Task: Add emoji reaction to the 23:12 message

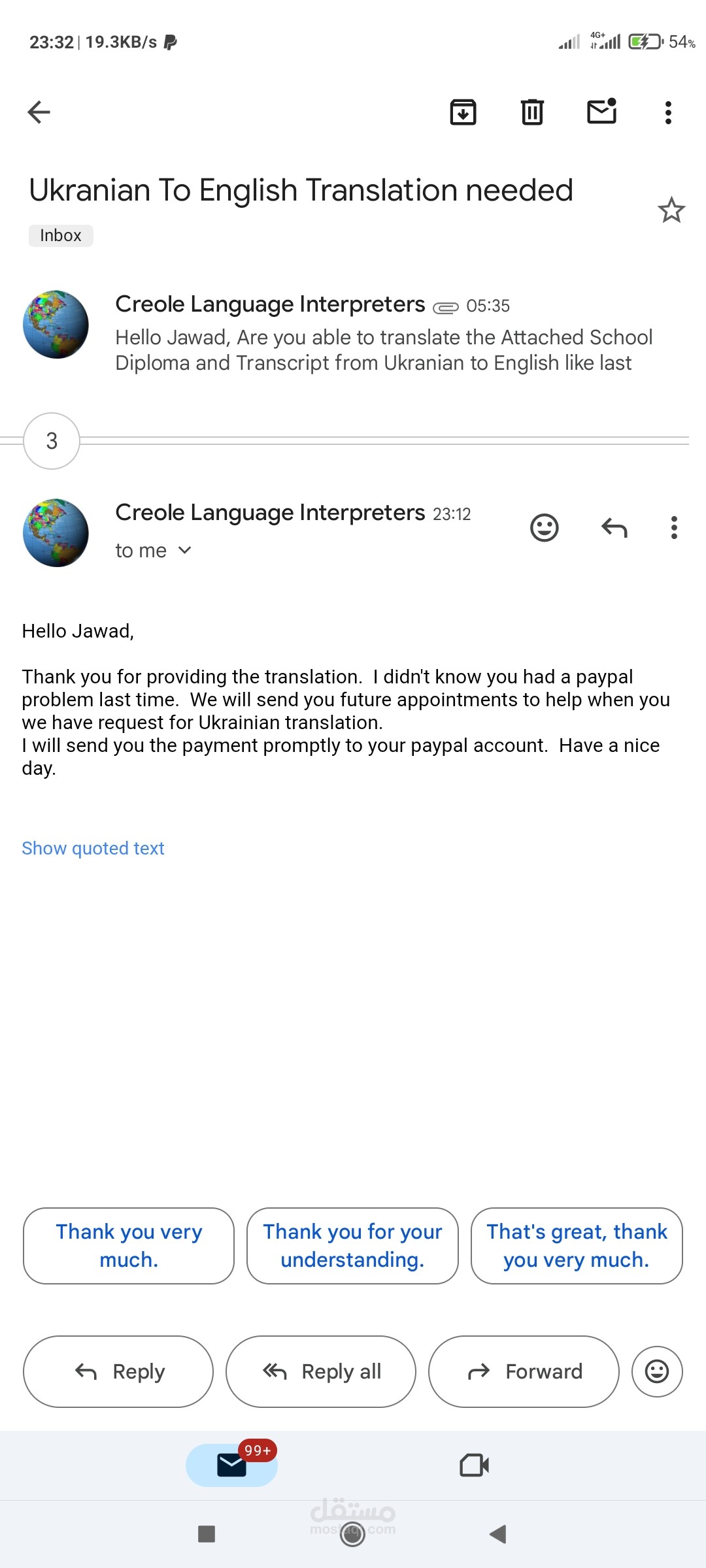Action: (x=544, y=527)
